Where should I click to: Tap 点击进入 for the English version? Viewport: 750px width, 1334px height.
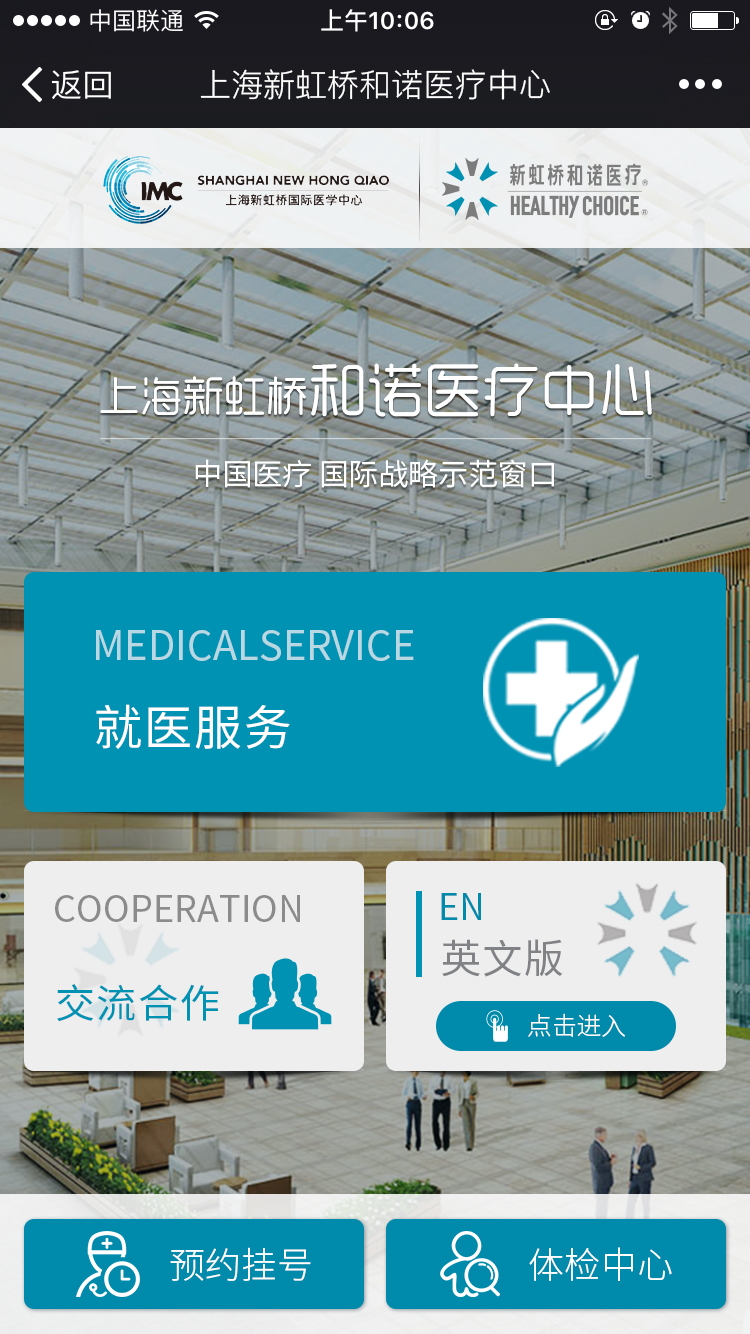556,1026
